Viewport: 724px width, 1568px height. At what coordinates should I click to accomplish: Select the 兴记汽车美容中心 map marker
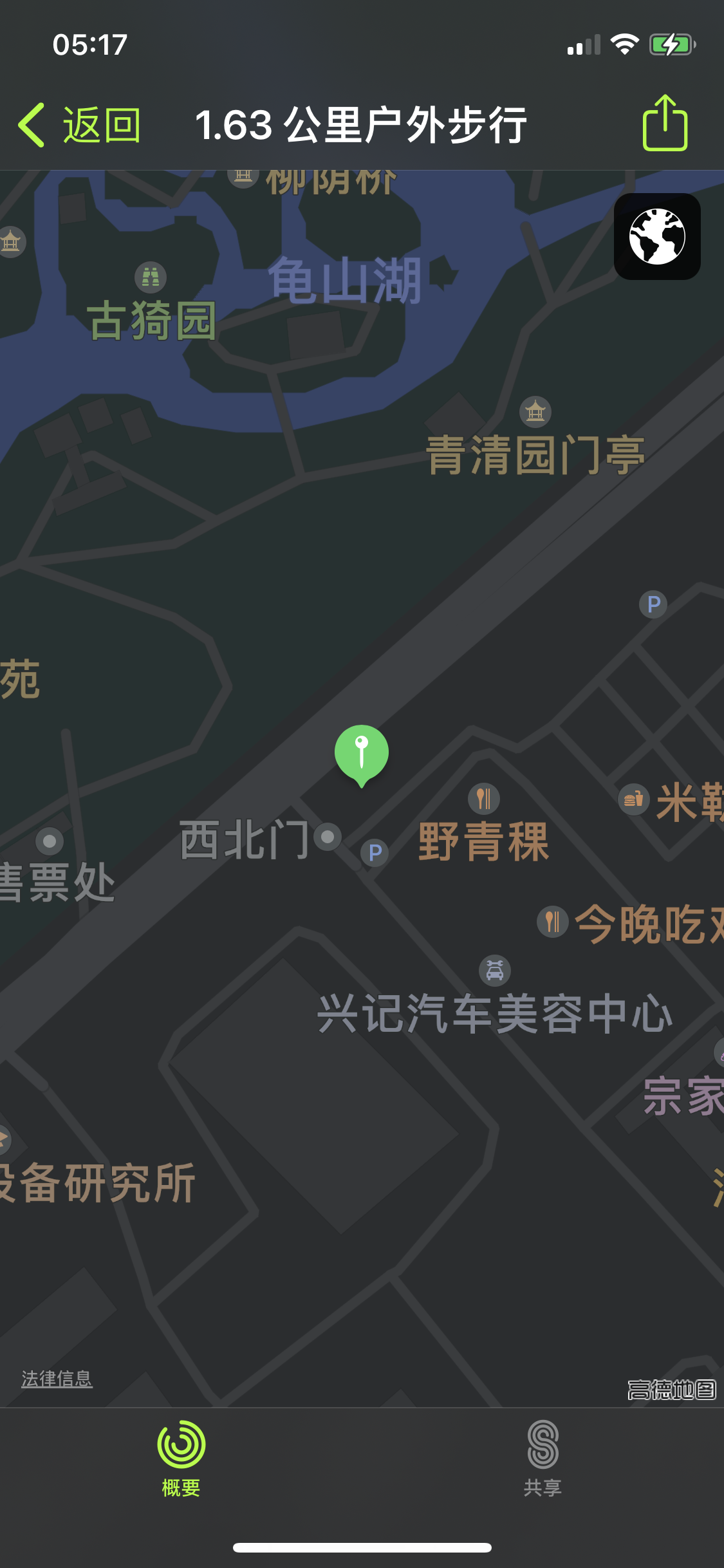click(x=495, y=971)
